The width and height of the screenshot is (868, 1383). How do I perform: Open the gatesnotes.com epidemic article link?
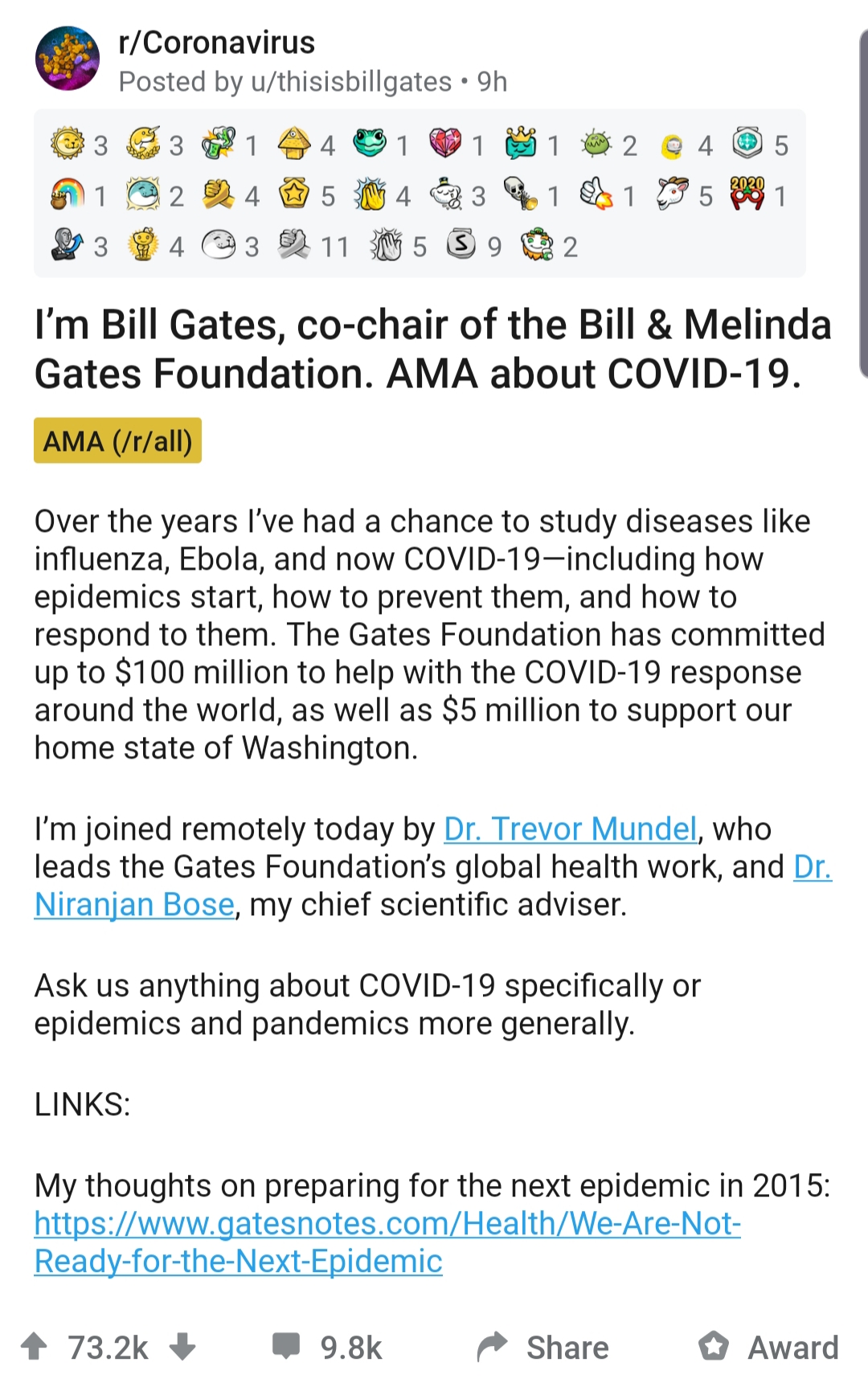click(387, 1224)
